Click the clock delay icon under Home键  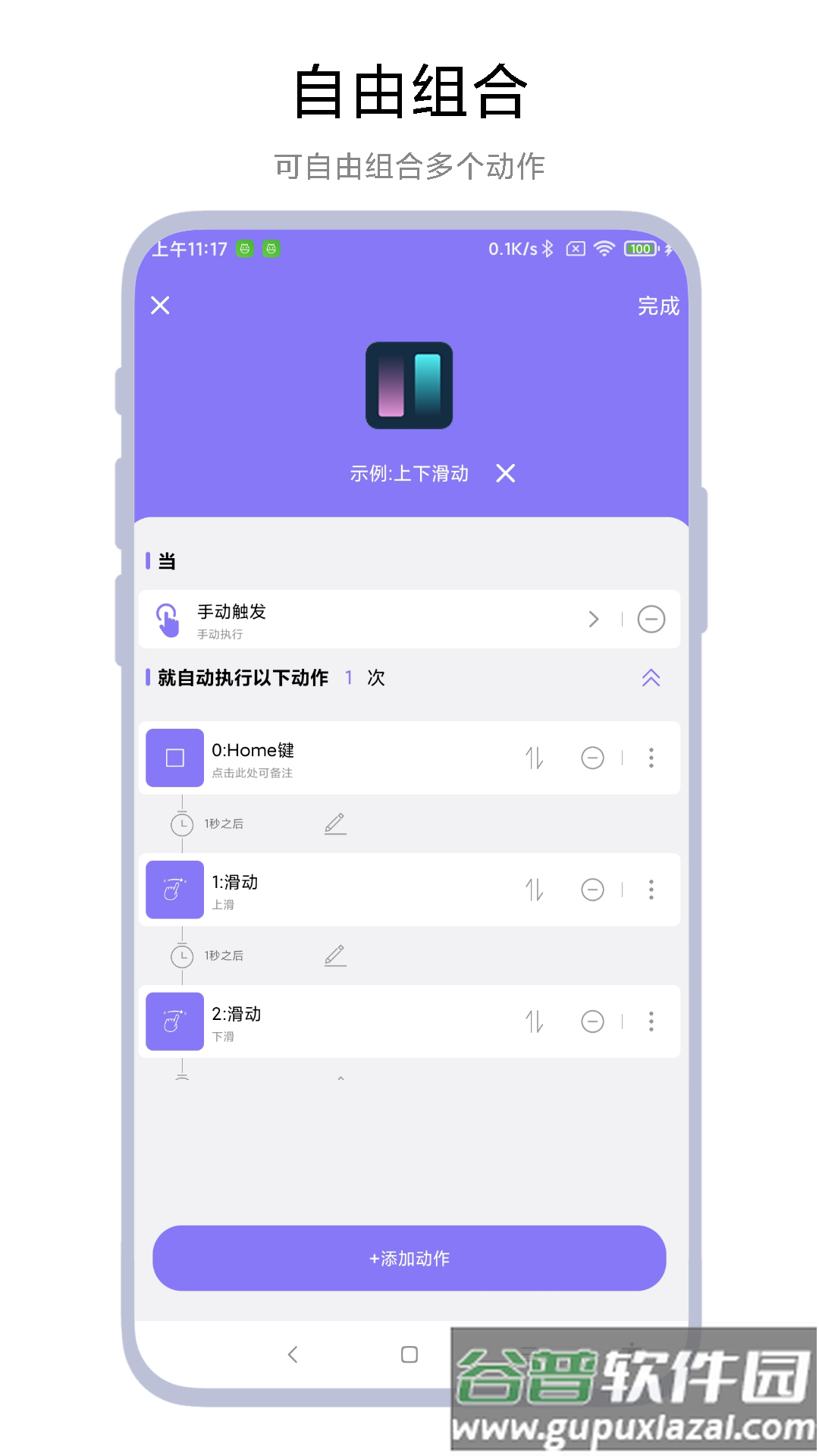(182, 824)
